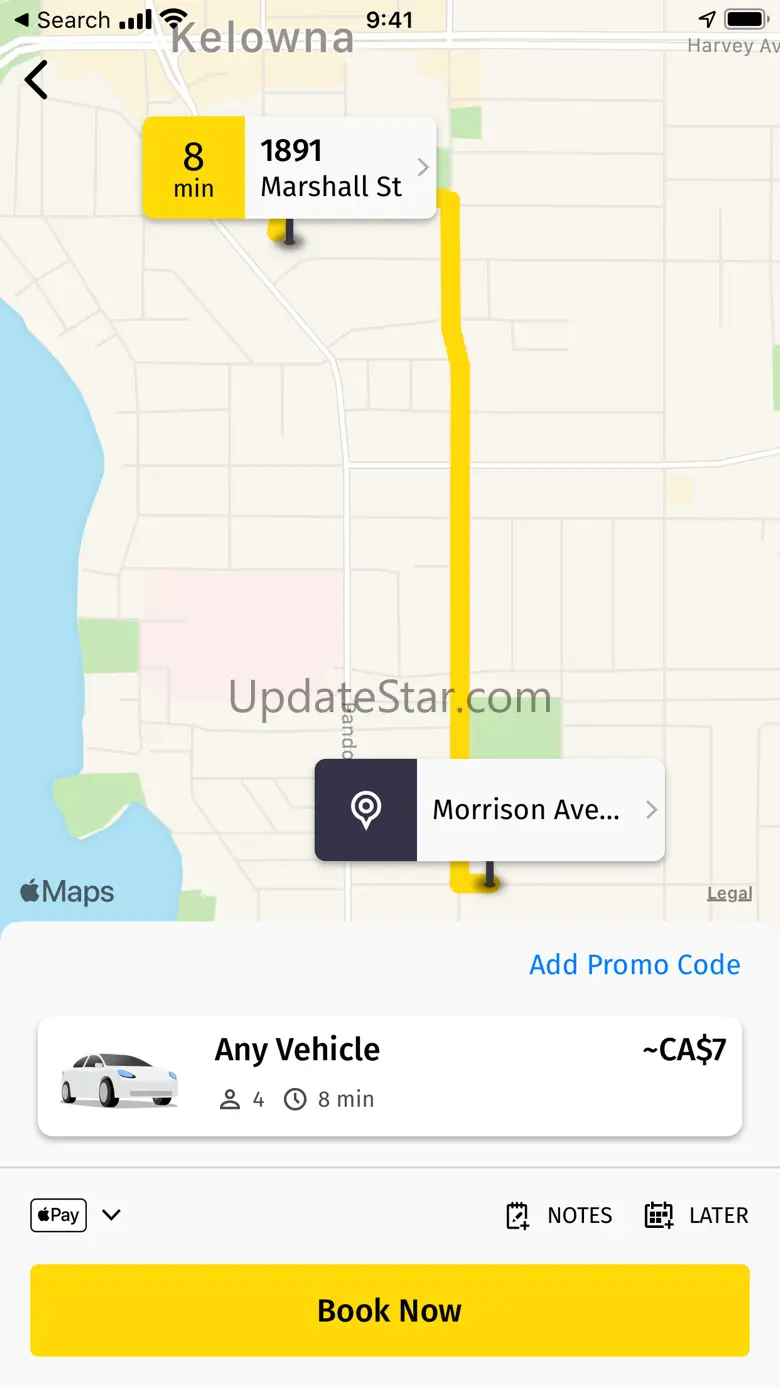The image size is (780, 1387).
Task: Schedule the ride for later
Action: coord(697,1215)
